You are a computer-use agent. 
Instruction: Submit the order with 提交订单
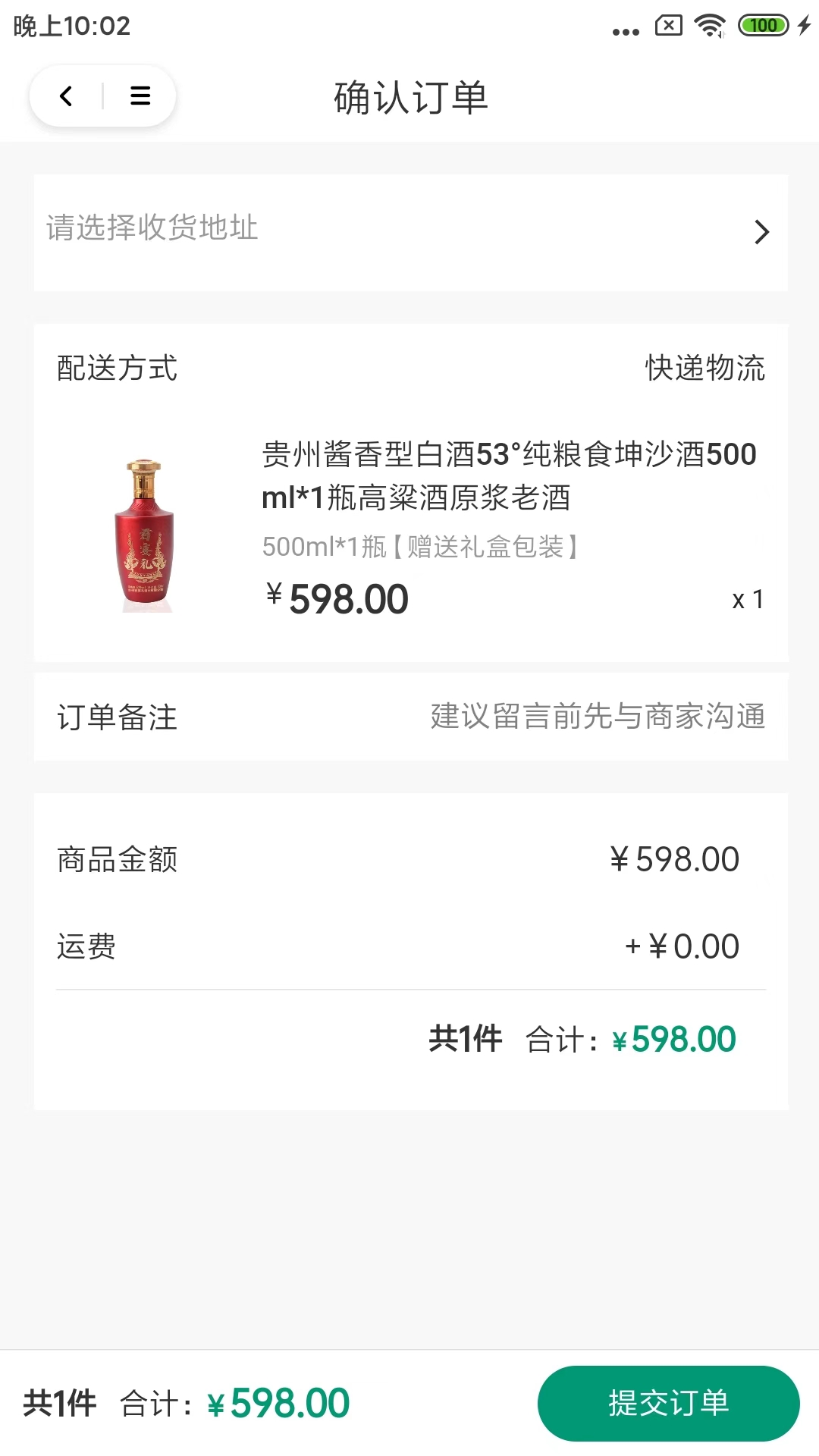point(668,1403)
